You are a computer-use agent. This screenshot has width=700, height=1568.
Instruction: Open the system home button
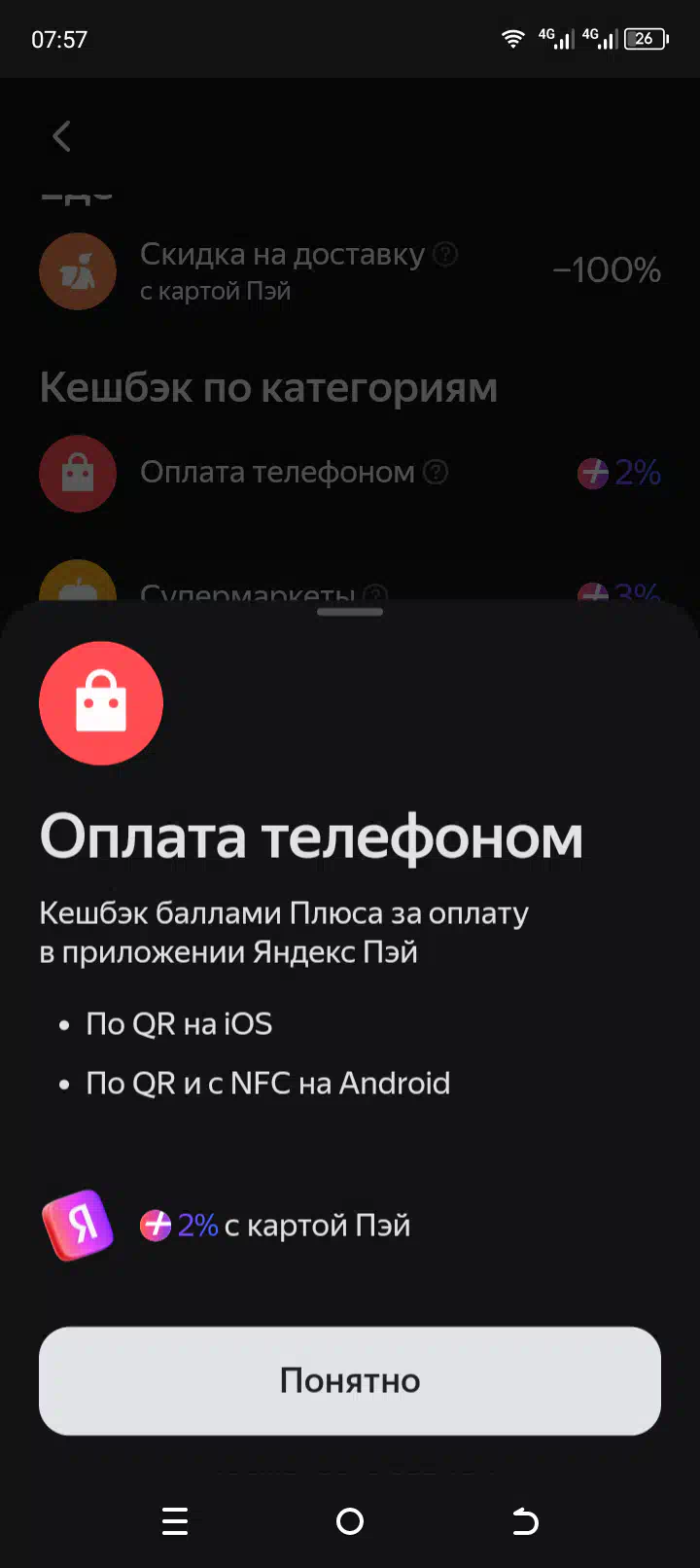350,1521
